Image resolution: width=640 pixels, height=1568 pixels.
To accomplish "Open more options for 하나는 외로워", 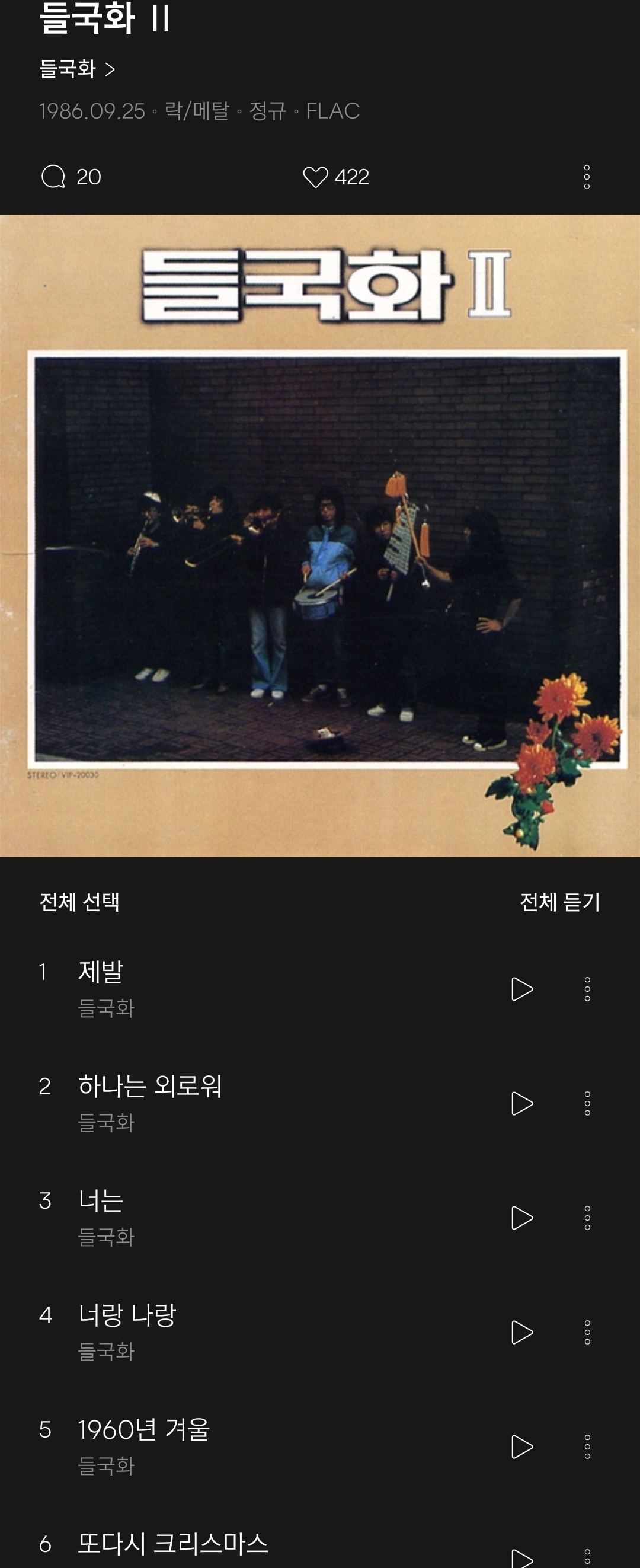I will coord(587,1104).
